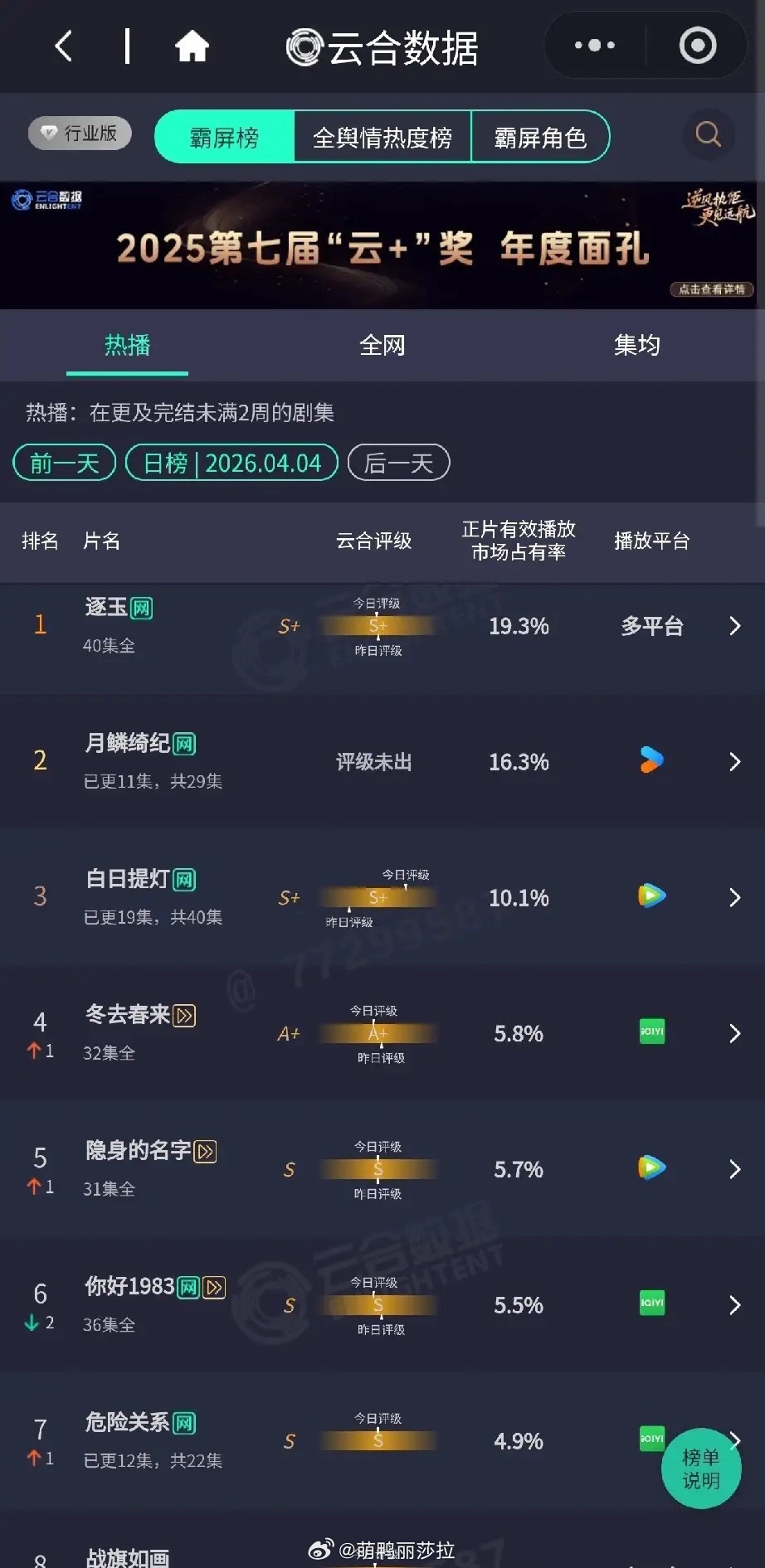Click the back arrow at top left
Viewport: 765px width, 1568px height.
tap(65, 46)
